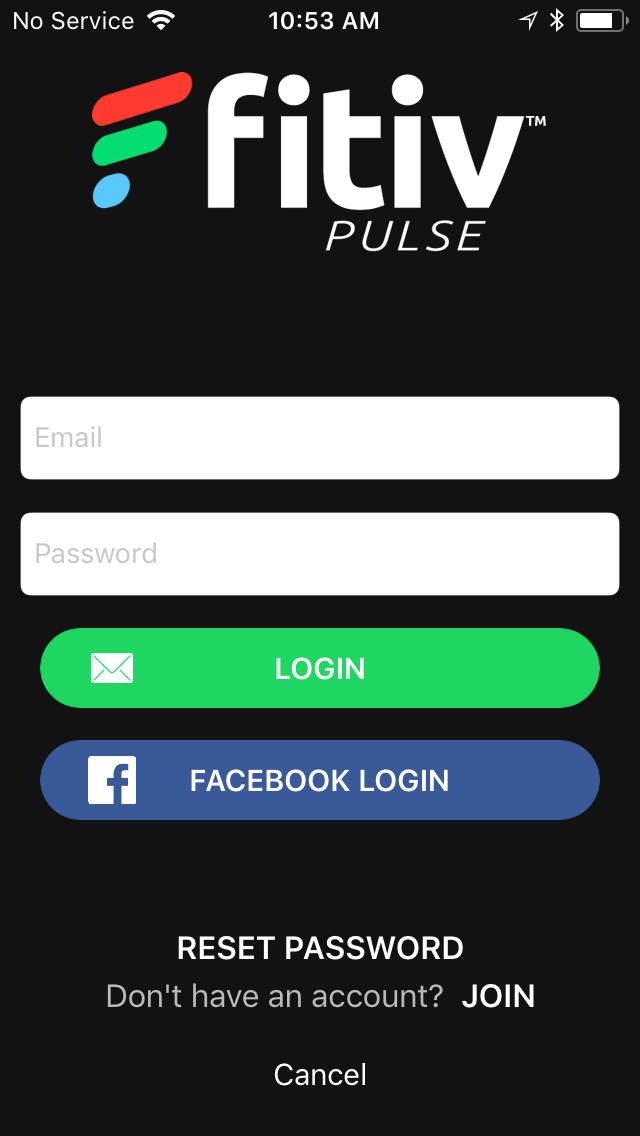Tap the green LOGIN button

coord(320,668)
